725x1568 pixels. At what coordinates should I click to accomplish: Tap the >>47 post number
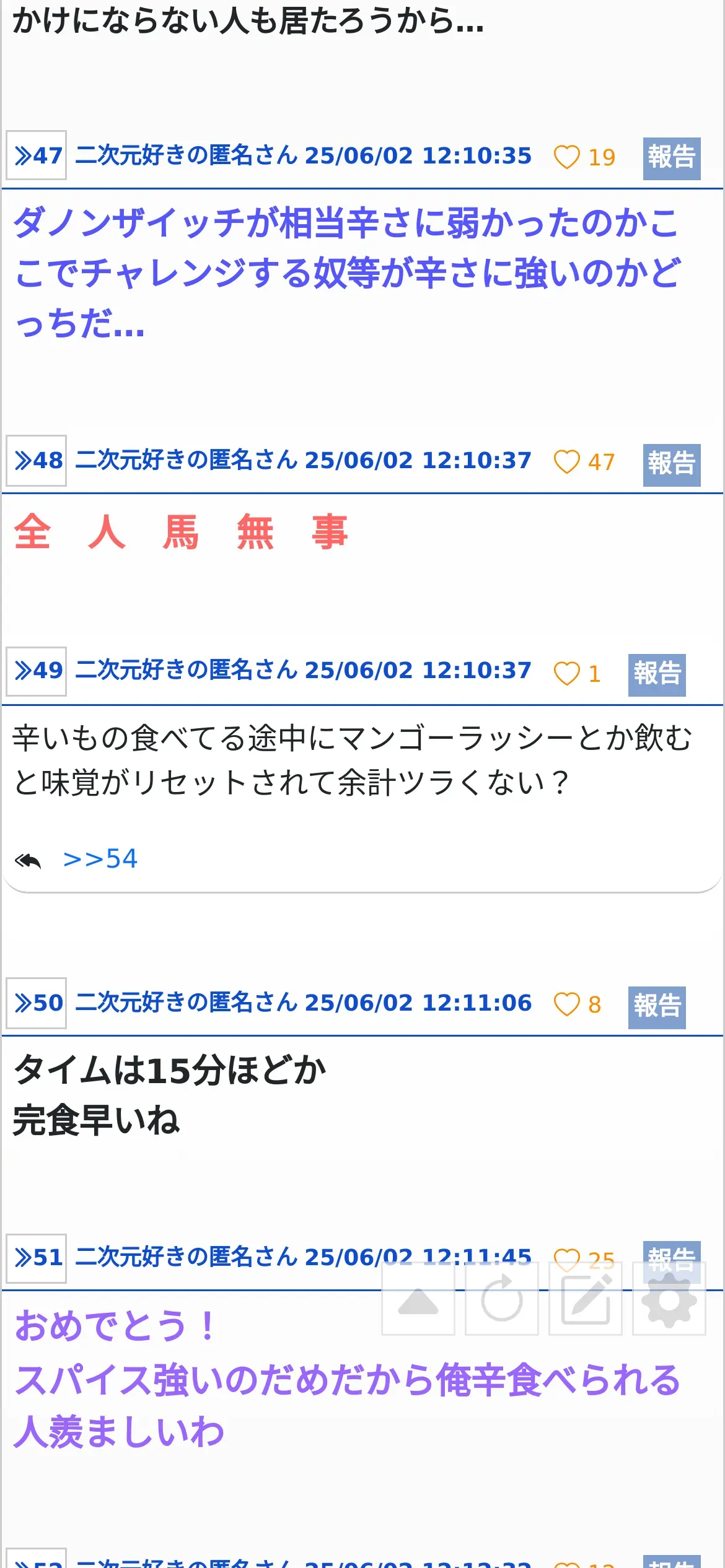pyautogui.click(x=37, y=155)
